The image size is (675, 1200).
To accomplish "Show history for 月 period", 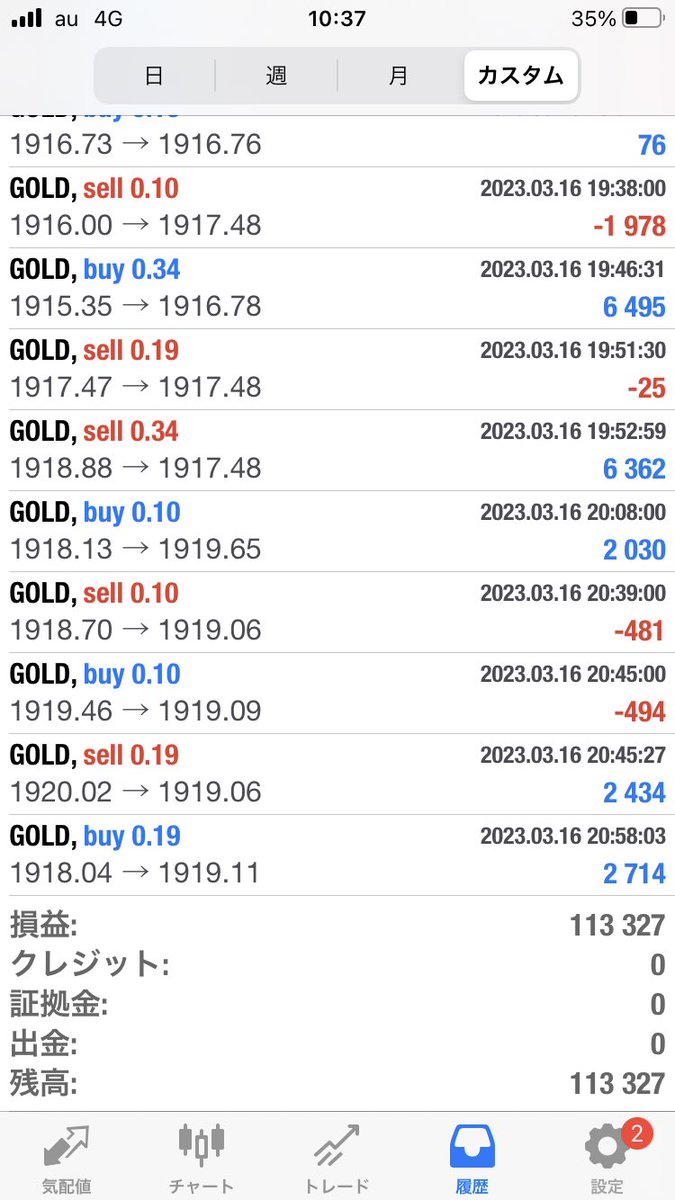I will [x=399, y=76].
